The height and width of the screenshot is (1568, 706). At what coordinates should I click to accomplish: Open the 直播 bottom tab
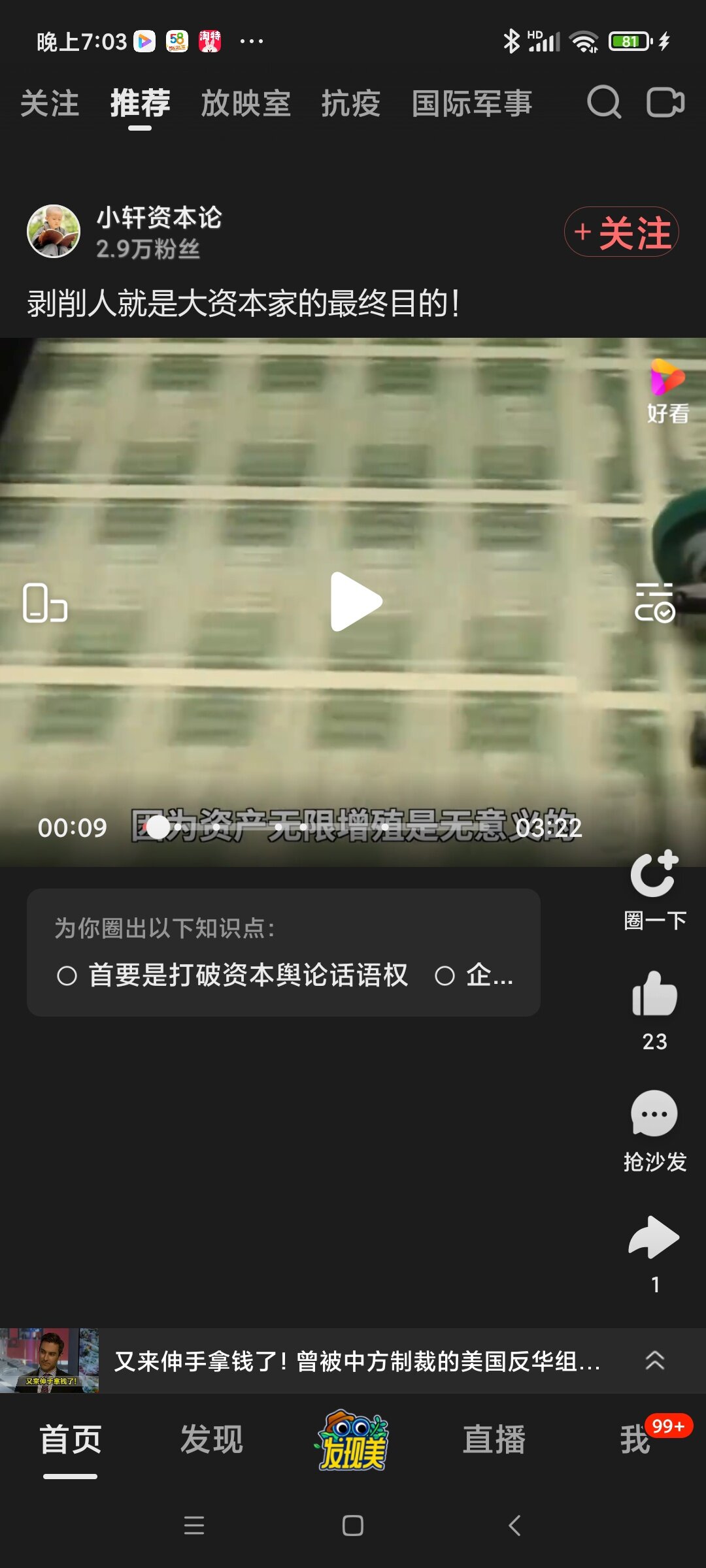(494, 1440)
